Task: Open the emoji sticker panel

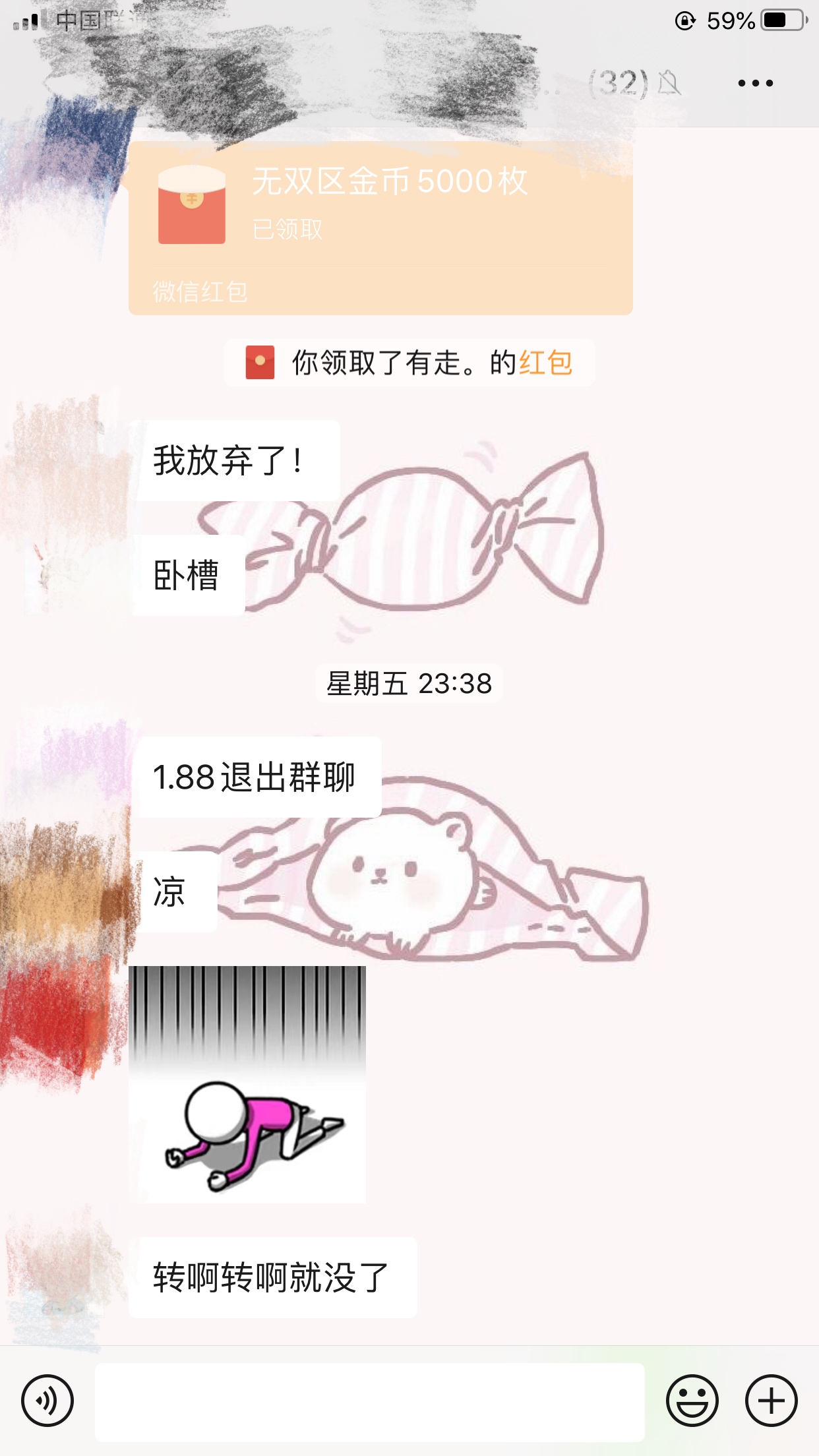Action: (692, 1401)
